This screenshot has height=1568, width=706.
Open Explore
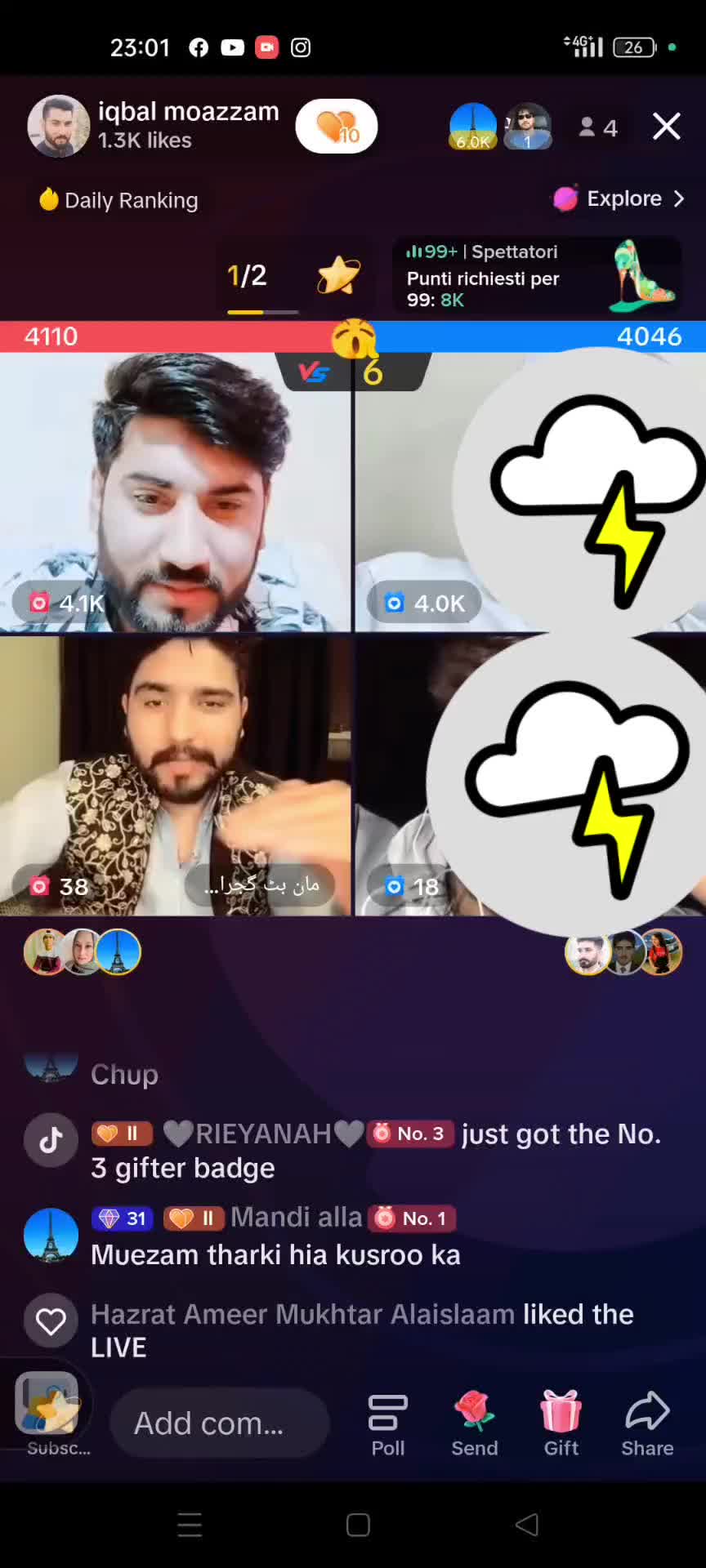tap(619, 198)
